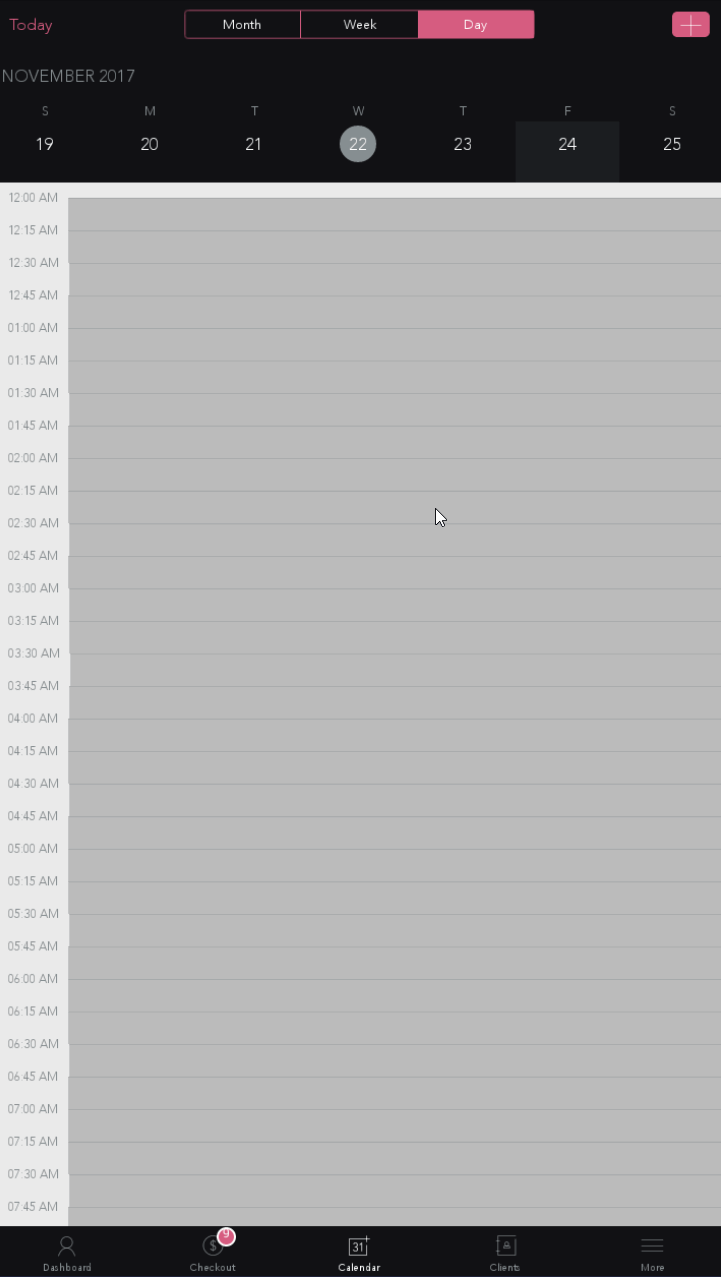Screen dimensions: 721x1277
Task: Select Tuesday 21 in the week strip
Action: point(254,144)
